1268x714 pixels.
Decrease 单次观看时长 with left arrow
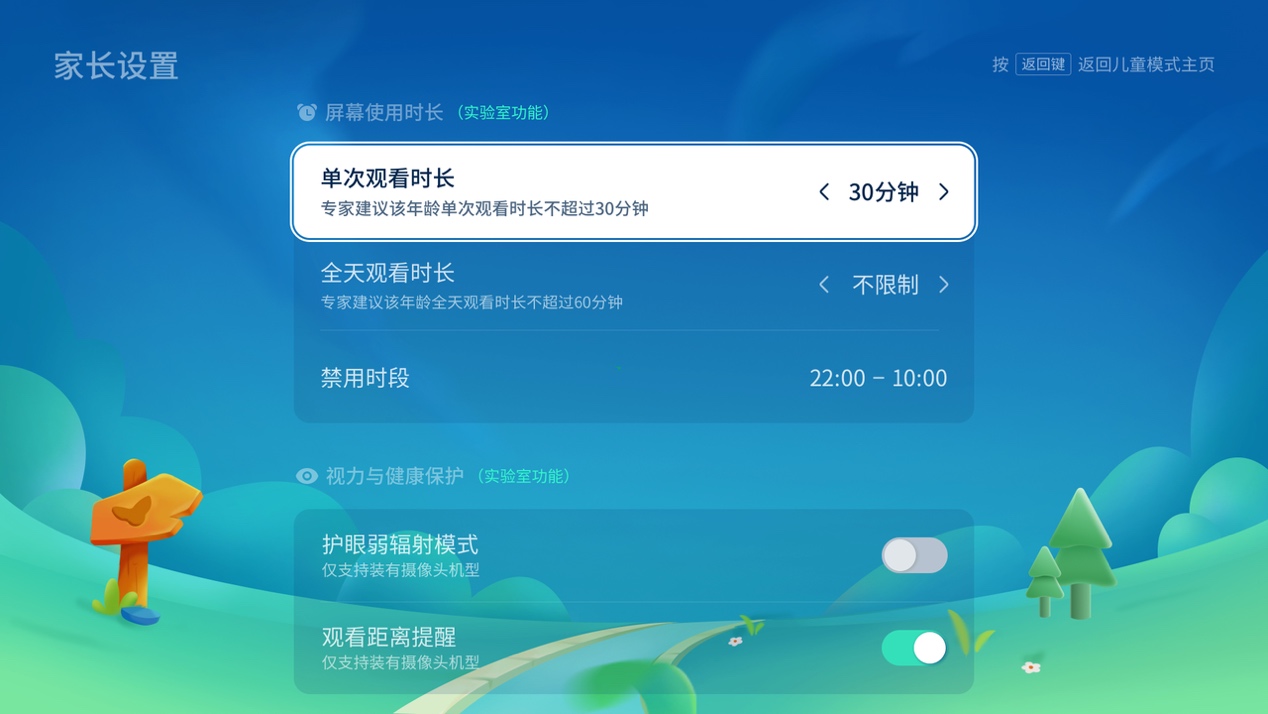click(x=824, y=192)
